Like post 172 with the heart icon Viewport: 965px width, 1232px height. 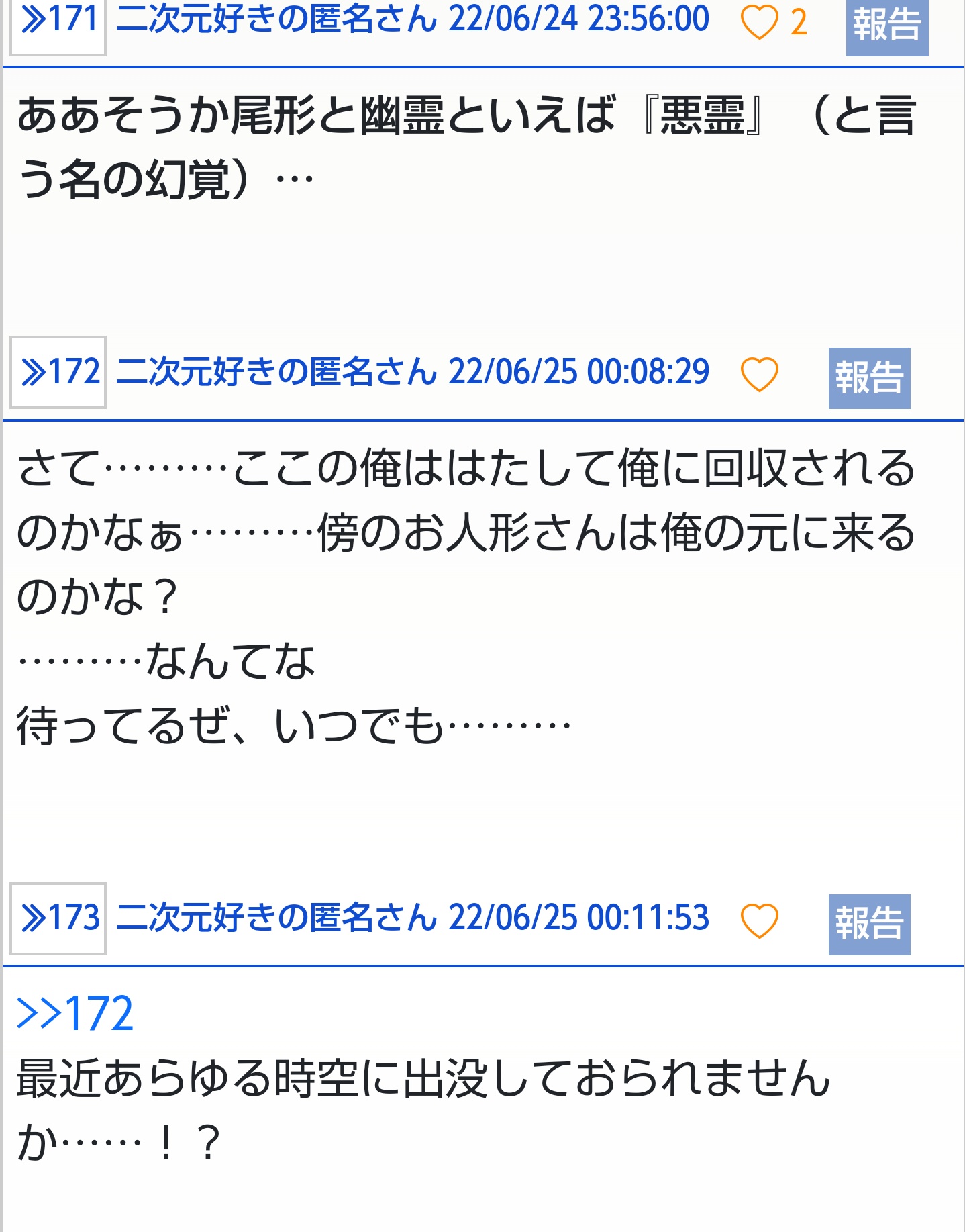coord(759,374)
